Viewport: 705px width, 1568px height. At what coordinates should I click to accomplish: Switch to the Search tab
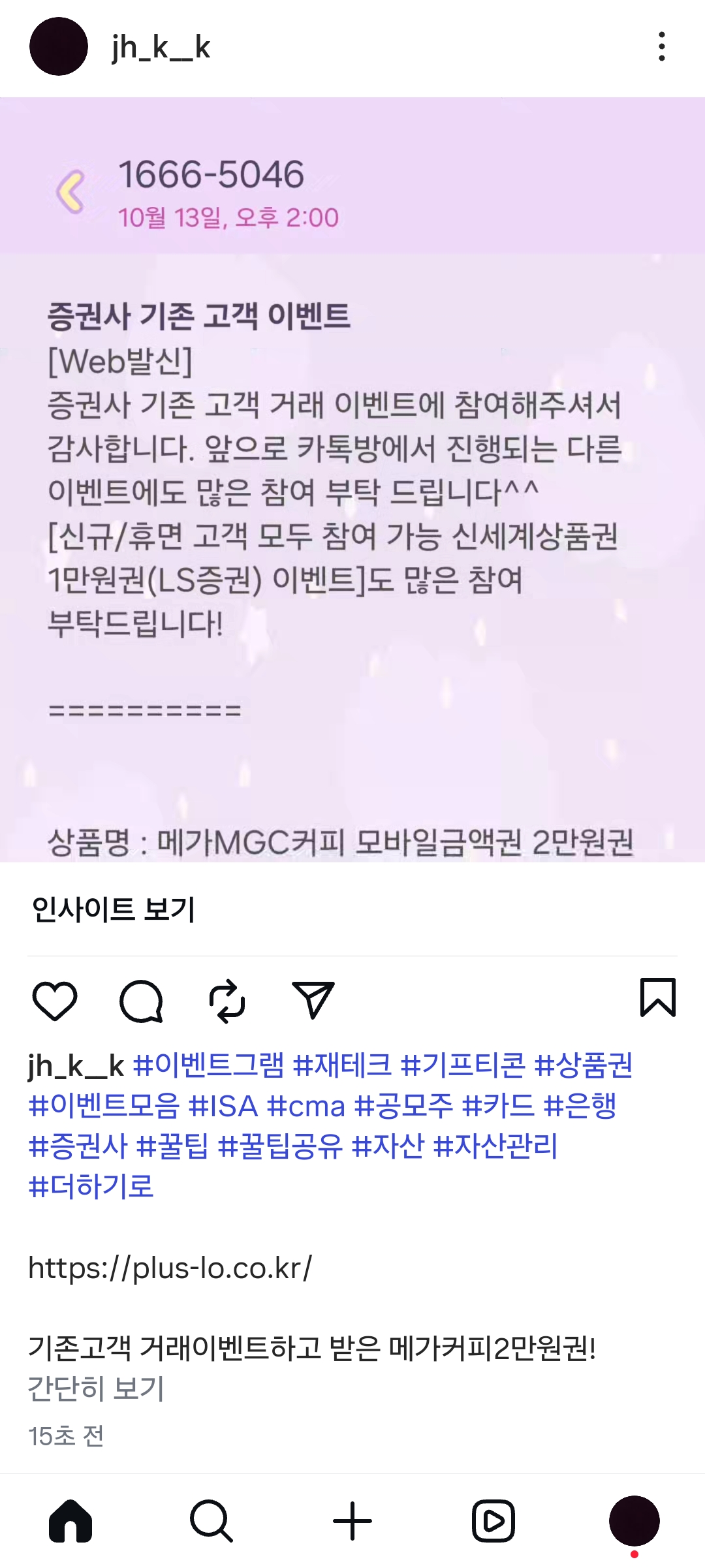(211, 1521)
